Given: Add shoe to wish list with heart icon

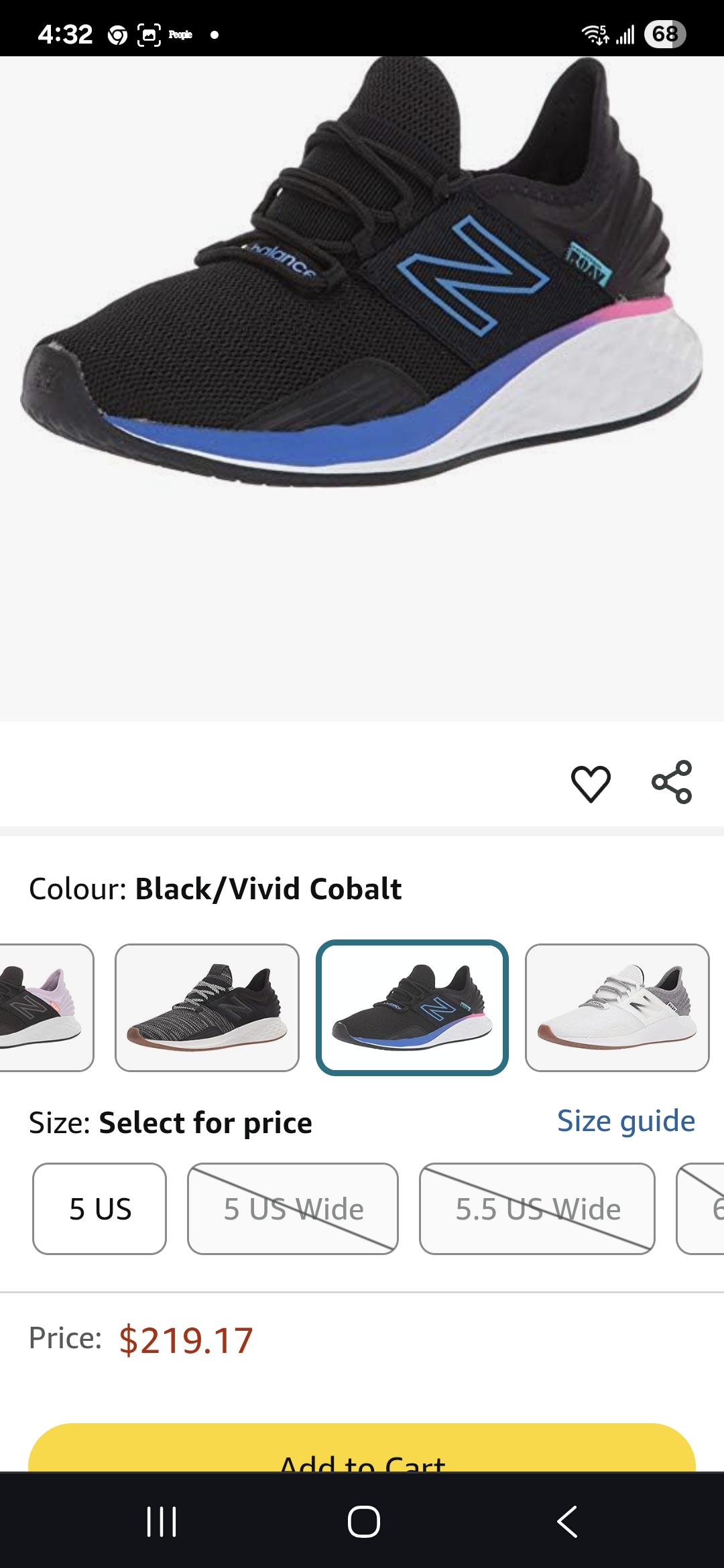Looking at the screenshot, I should [591, 783].
